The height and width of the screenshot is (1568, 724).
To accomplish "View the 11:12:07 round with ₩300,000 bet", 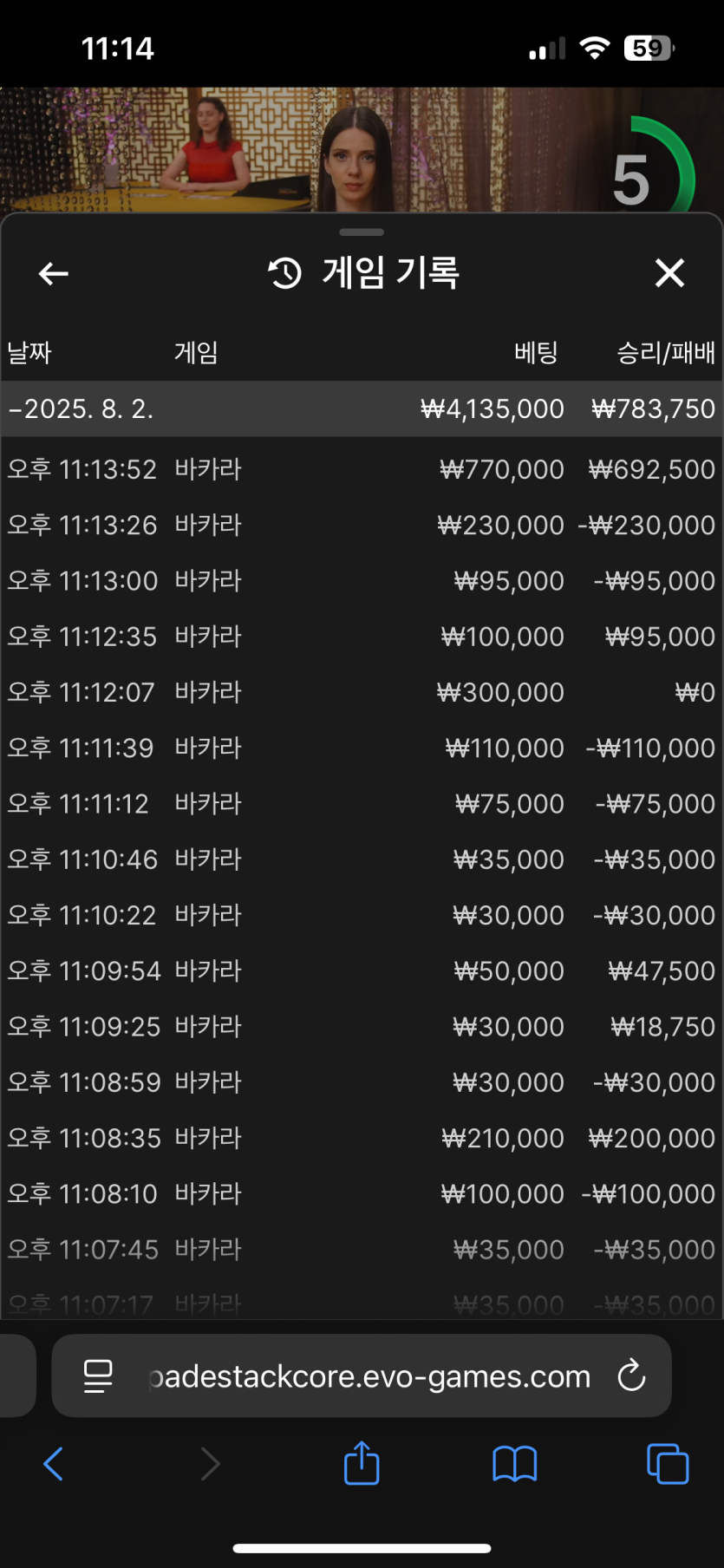I will click(x=362, y=692).
